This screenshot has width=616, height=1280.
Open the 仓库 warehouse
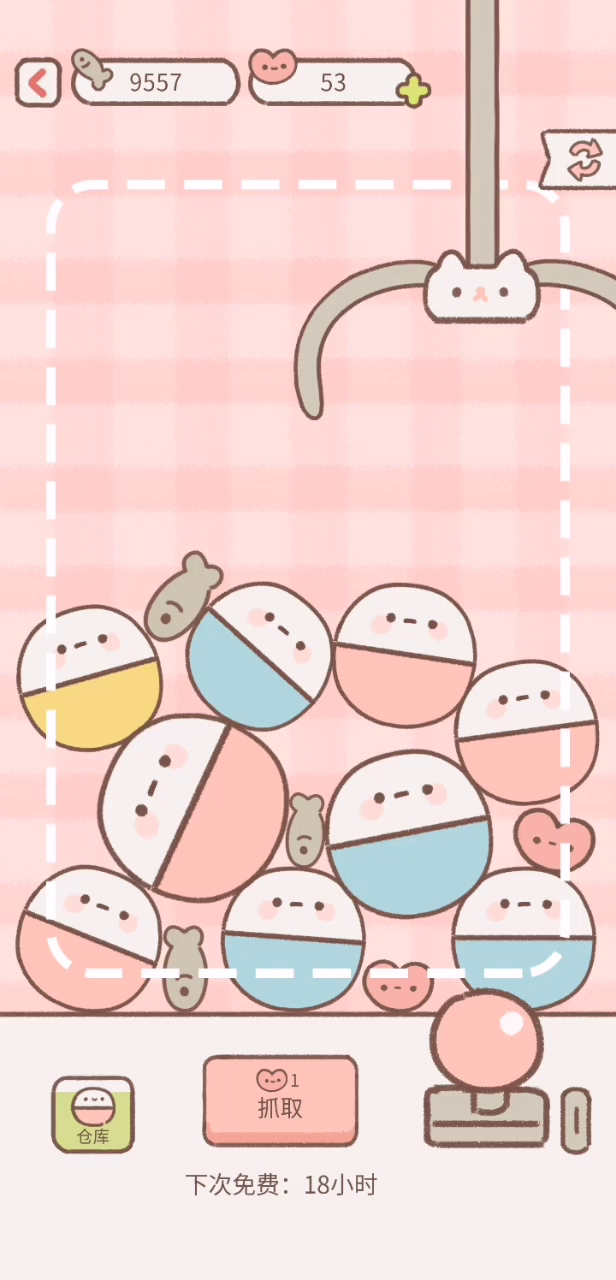tap(93, 1114)
